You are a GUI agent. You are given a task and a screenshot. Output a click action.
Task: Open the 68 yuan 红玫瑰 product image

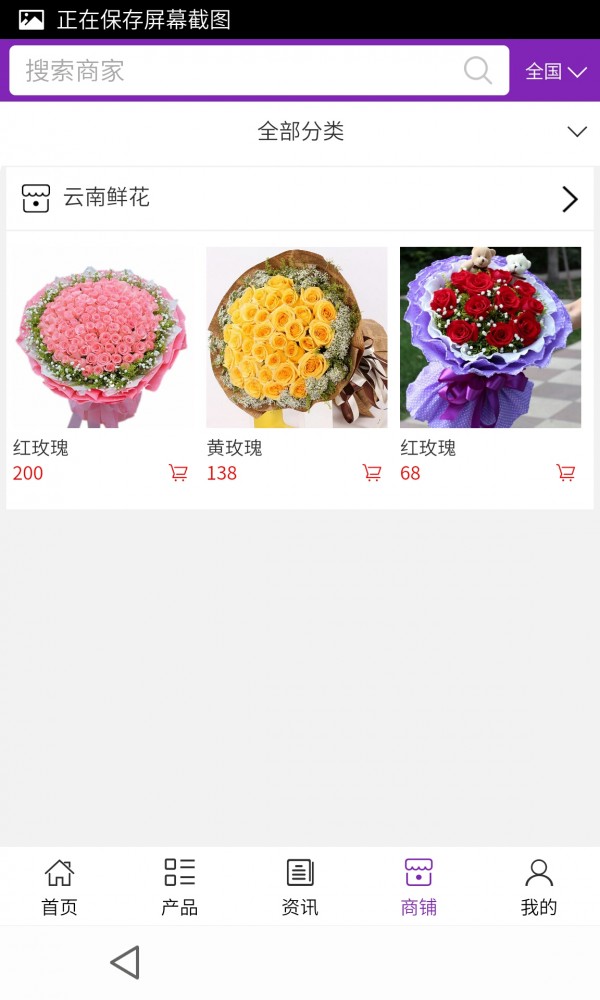(490, 337)
